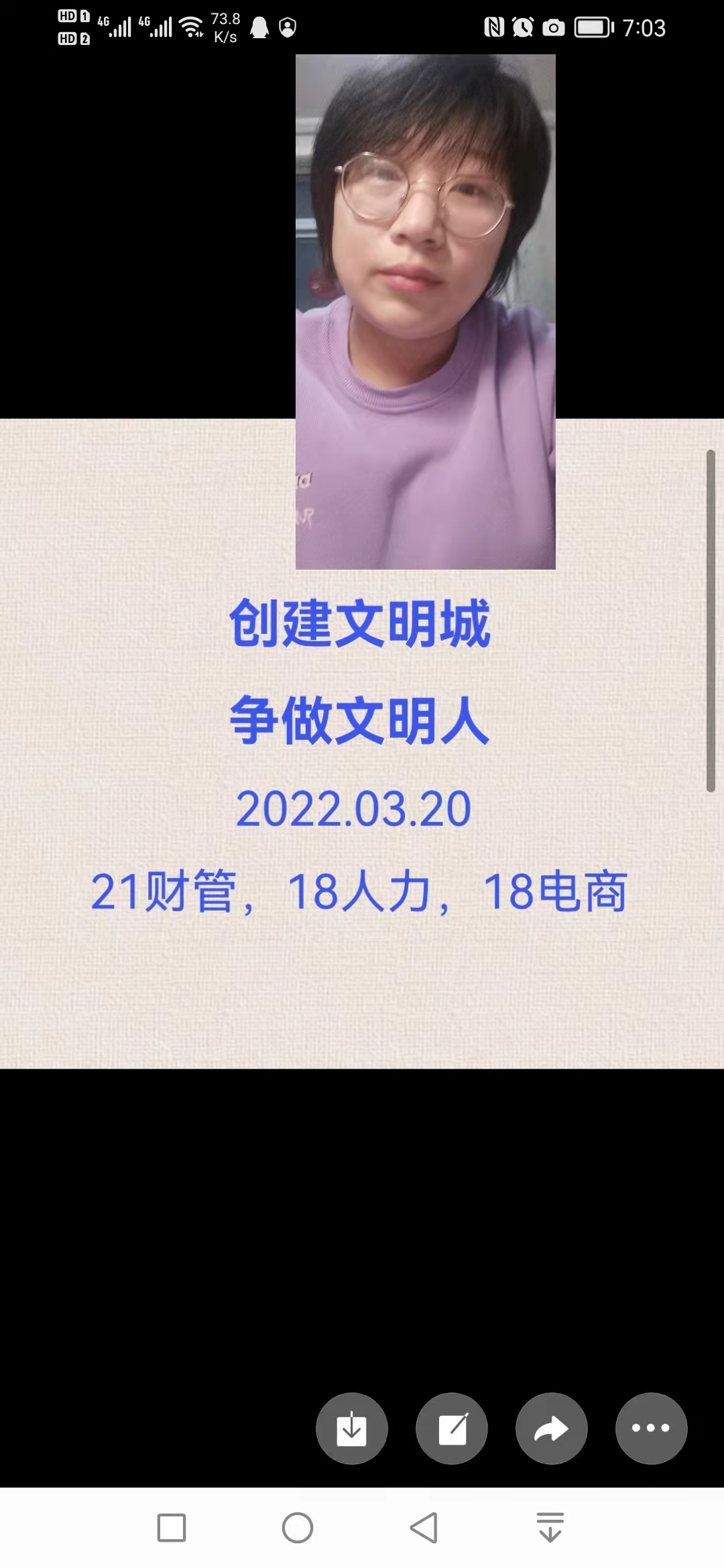Open recent apps with the square button
The height and width of the screenshot is (1568, 724).
tap(172, 1528)
